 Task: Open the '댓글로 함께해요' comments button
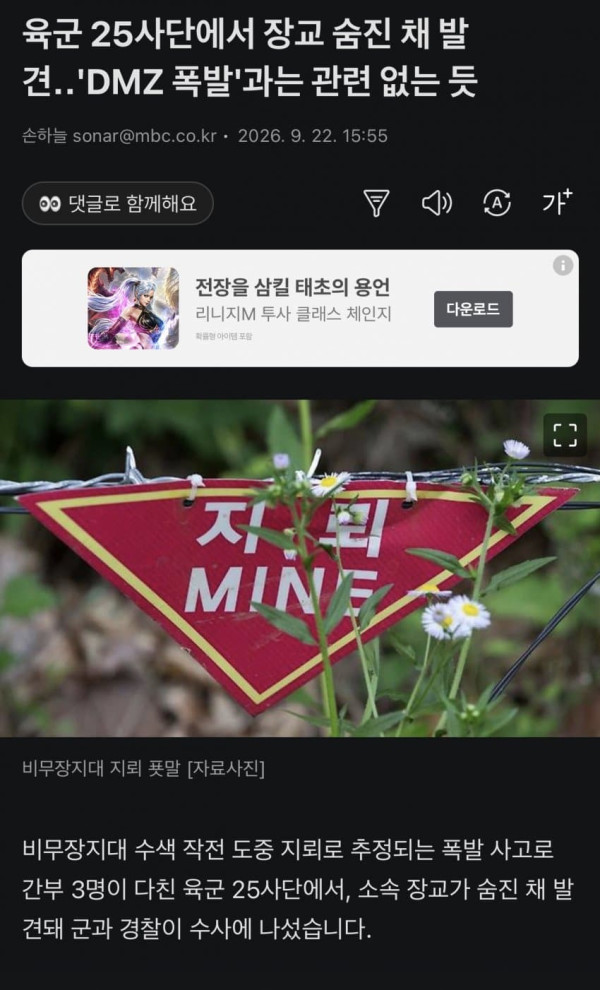[x=117, y=203]
